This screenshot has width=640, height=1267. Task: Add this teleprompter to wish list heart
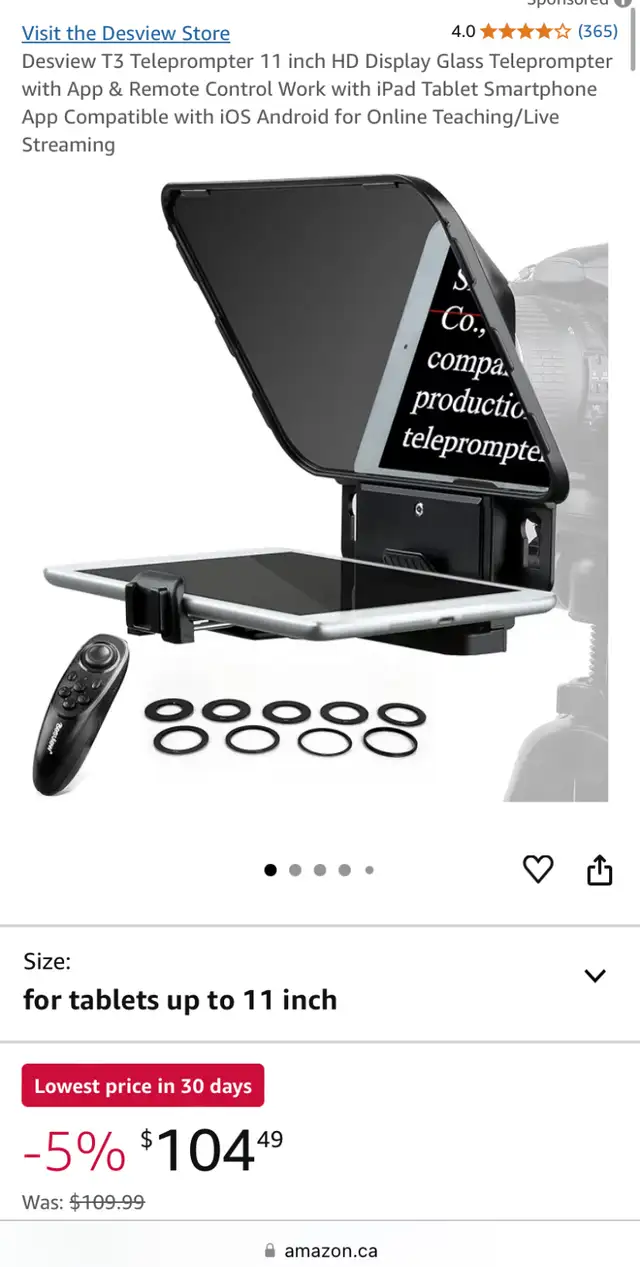point(538,870)
